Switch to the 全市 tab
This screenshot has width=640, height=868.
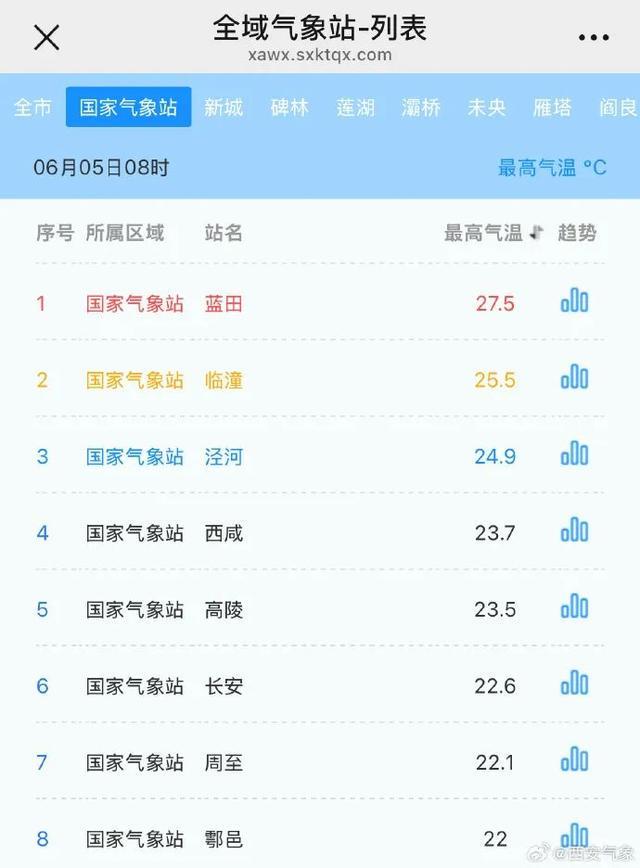pyautogui.click(x=32, y=108)
